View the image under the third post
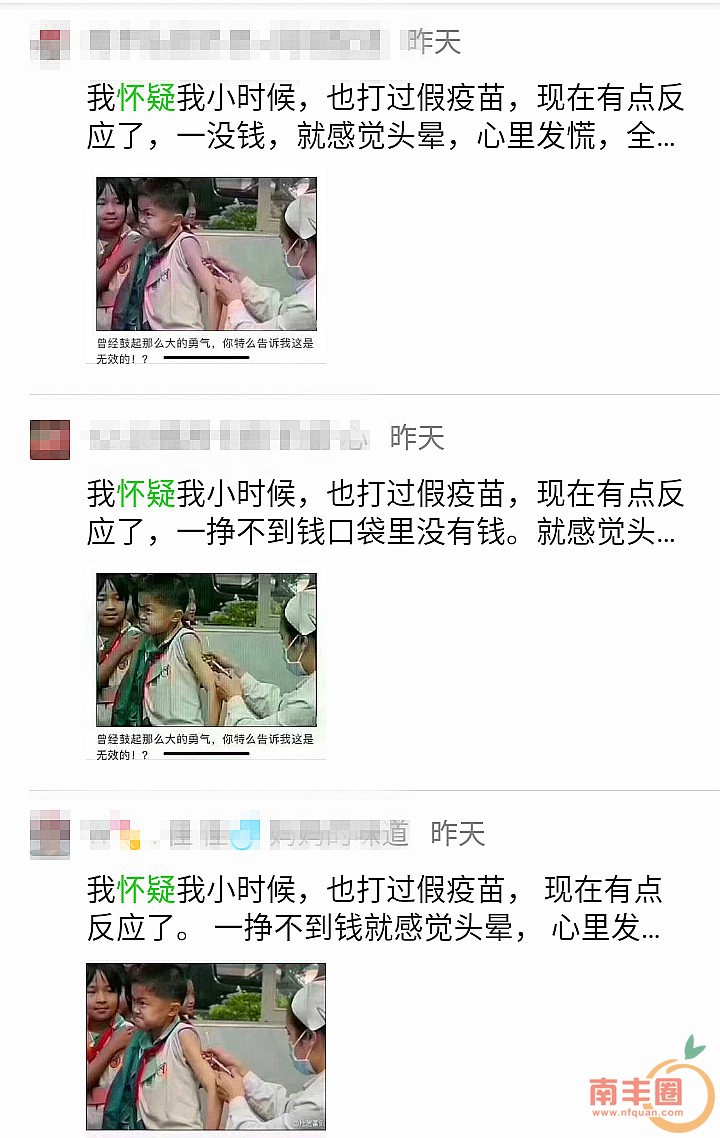This screenshot has height=1138, width=720. (206, 1045)
